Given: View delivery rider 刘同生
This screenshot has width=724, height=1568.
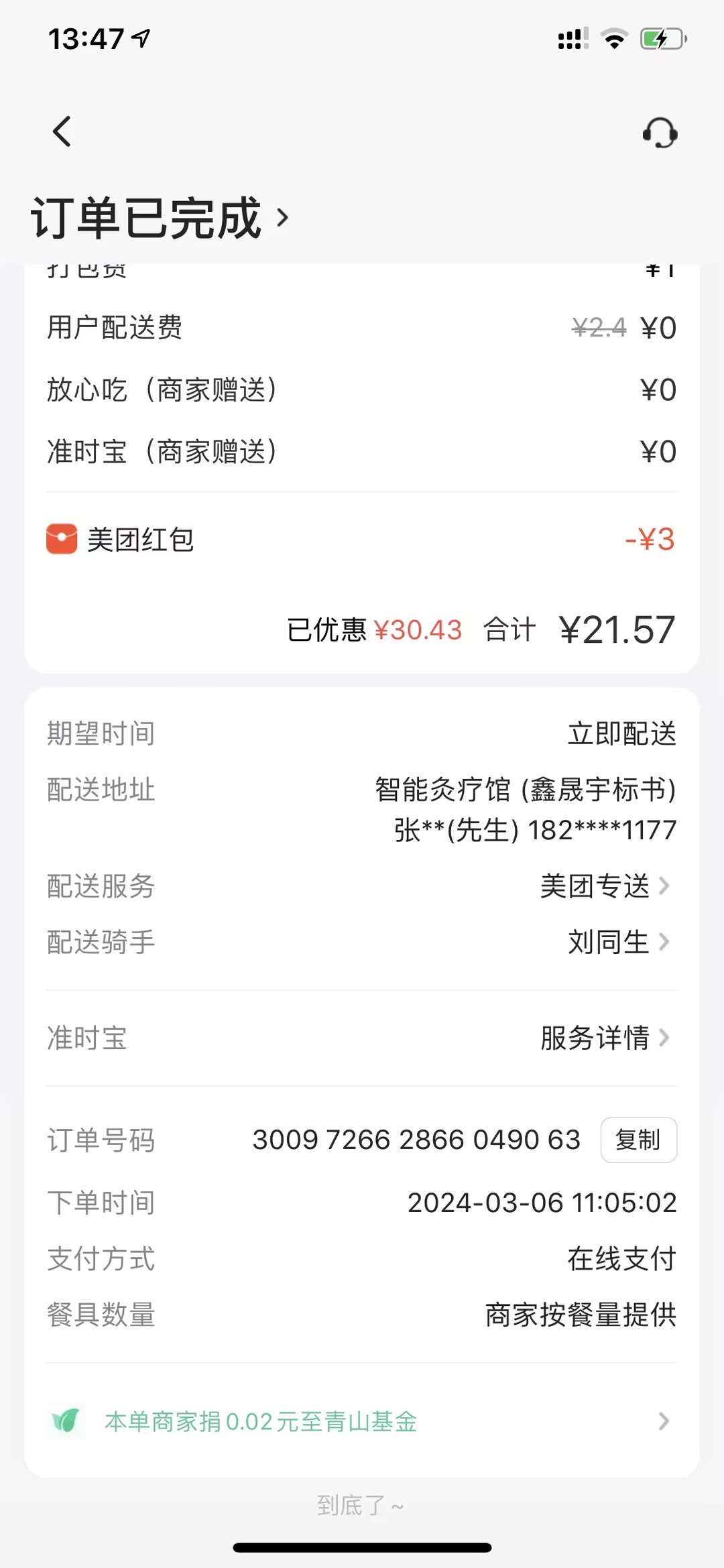Looking at the screenshot, I should tap(617, 942).
